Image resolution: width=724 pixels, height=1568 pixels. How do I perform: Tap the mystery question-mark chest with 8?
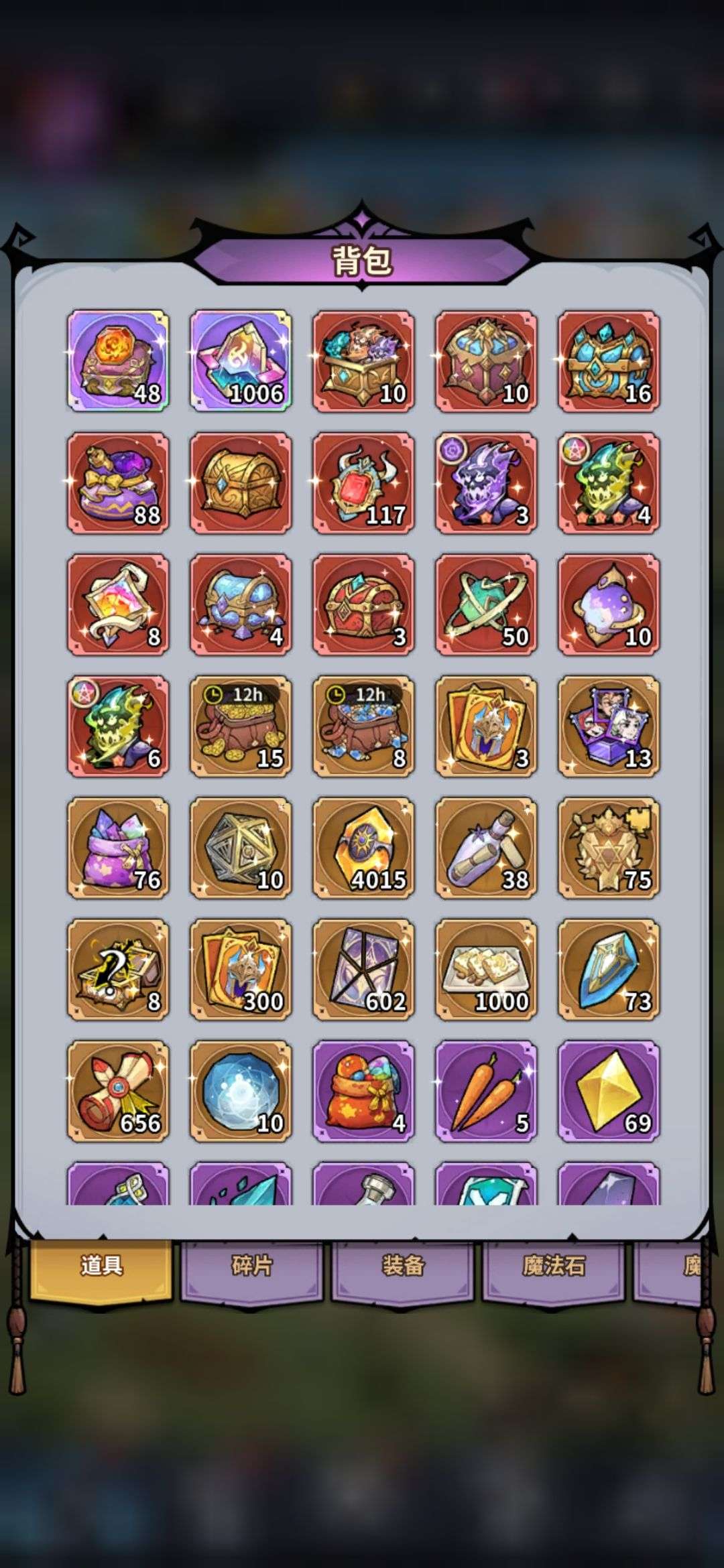tap(118, 970)
